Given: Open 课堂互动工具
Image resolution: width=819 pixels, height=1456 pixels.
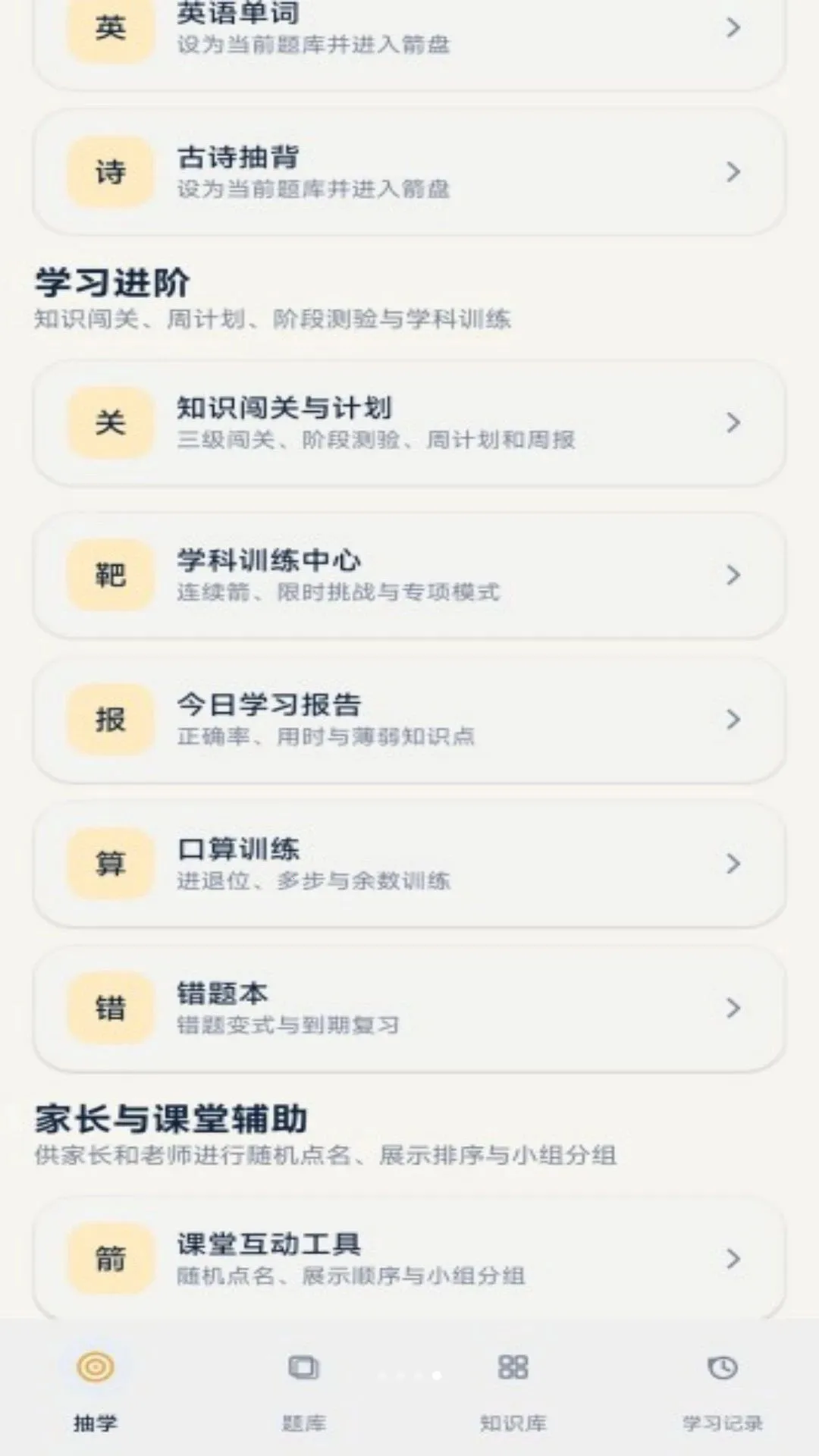Looking at the screenshot, I should (409, 1259).
